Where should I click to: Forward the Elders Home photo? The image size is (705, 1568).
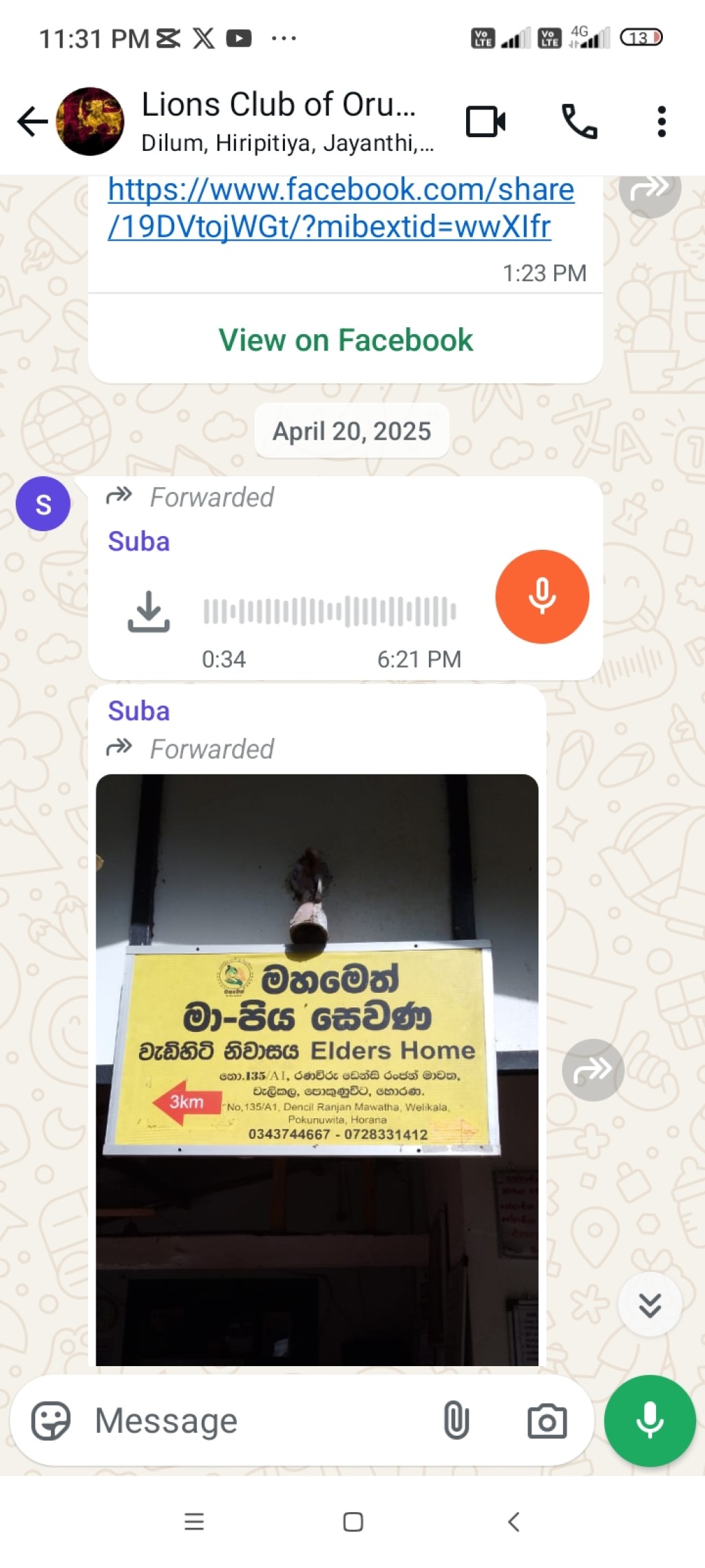coord(593,1069)
